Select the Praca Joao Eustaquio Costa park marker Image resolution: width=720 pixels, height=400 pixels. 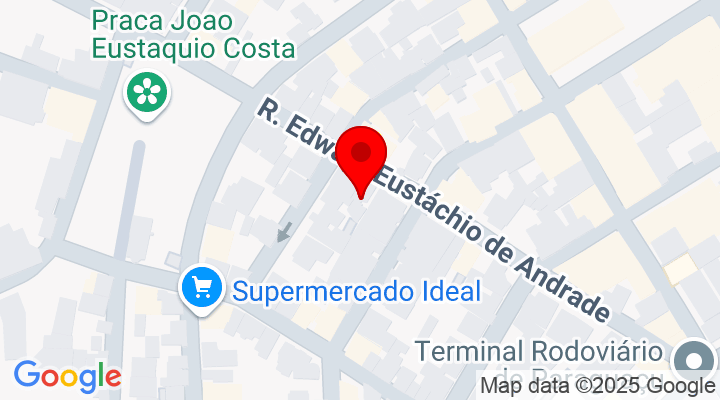tap(147, 94)
